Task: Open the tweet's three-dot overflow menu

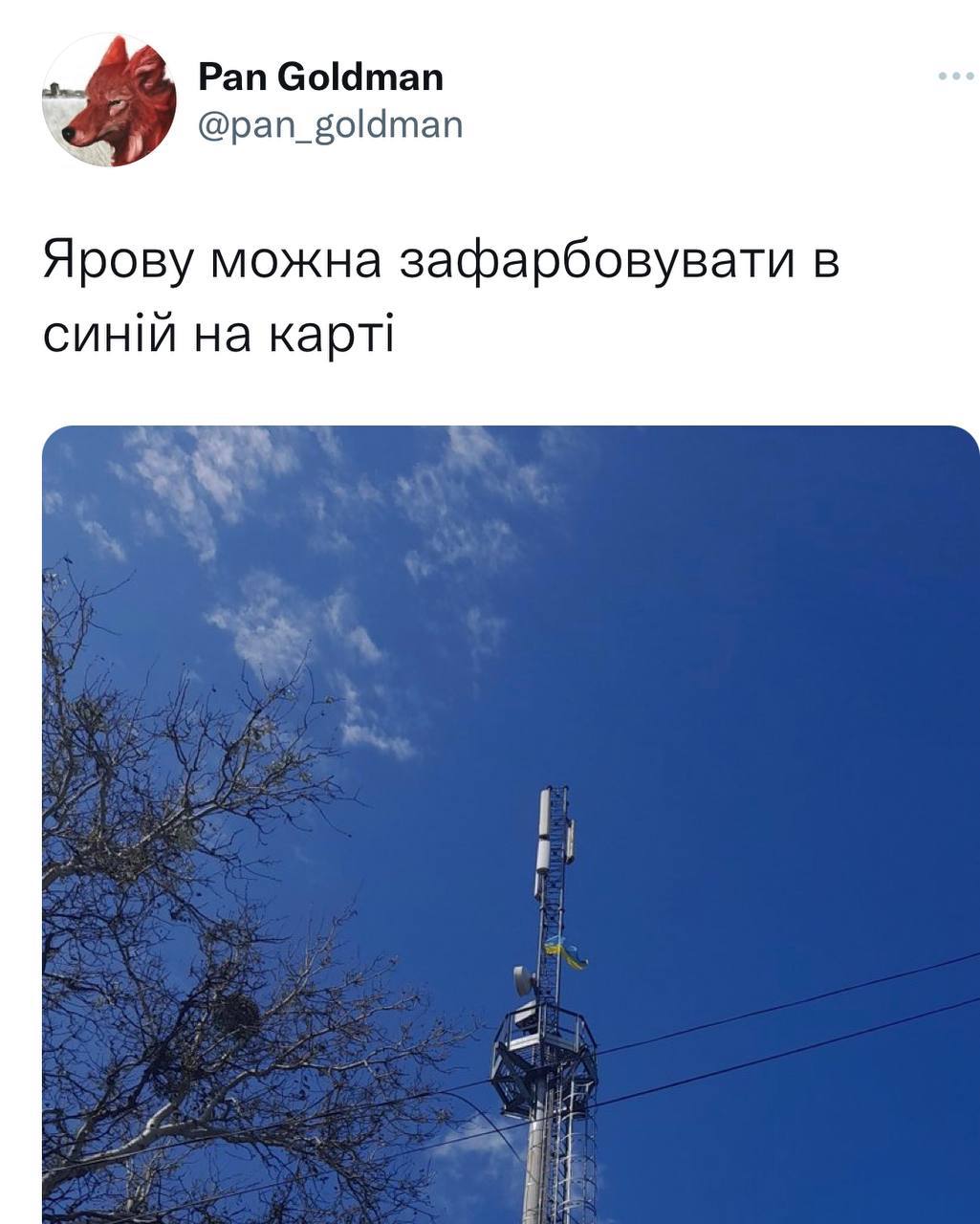Action: [954, 76]
